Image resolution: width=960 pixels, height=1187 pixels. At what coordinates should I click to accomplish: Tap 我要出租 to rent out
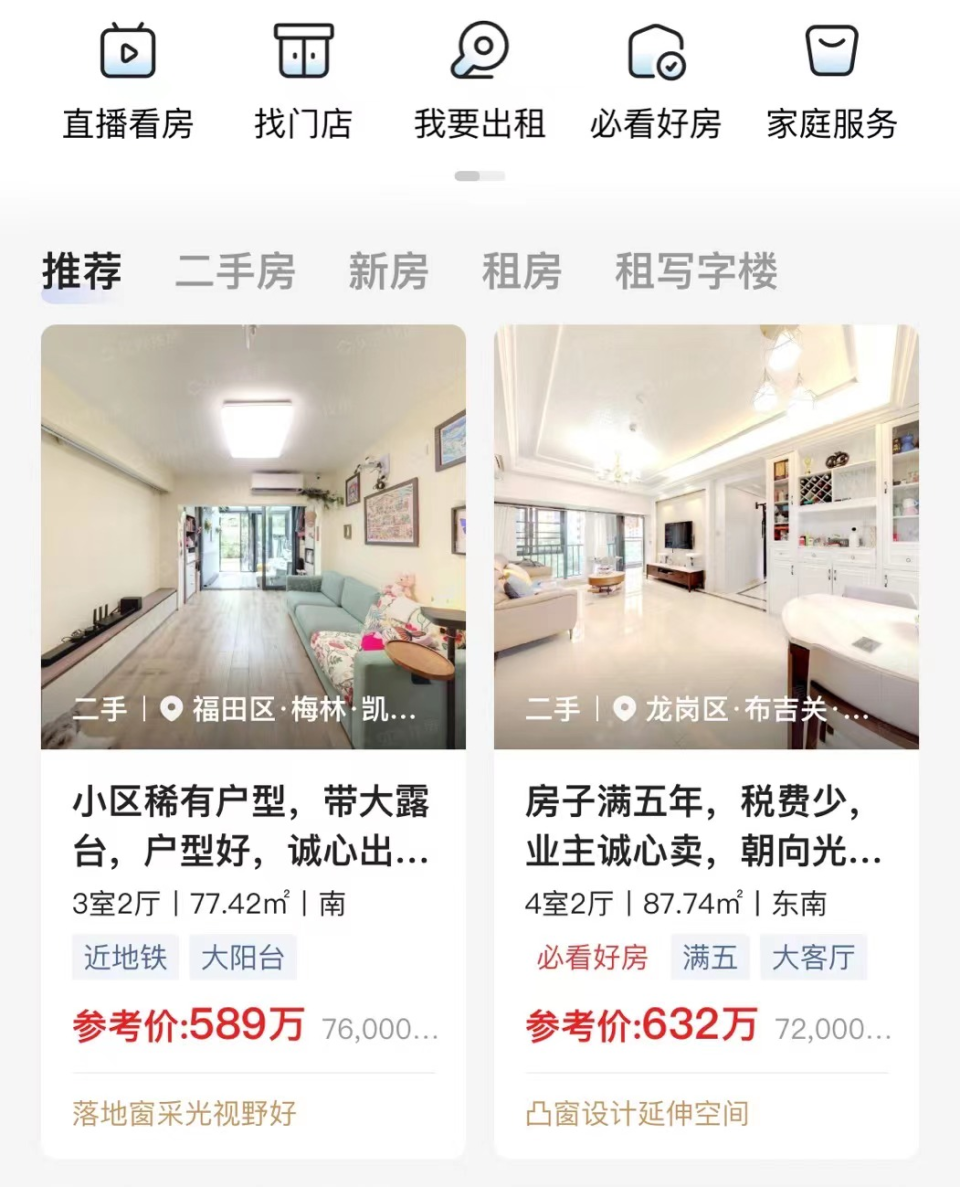point(479,80)
